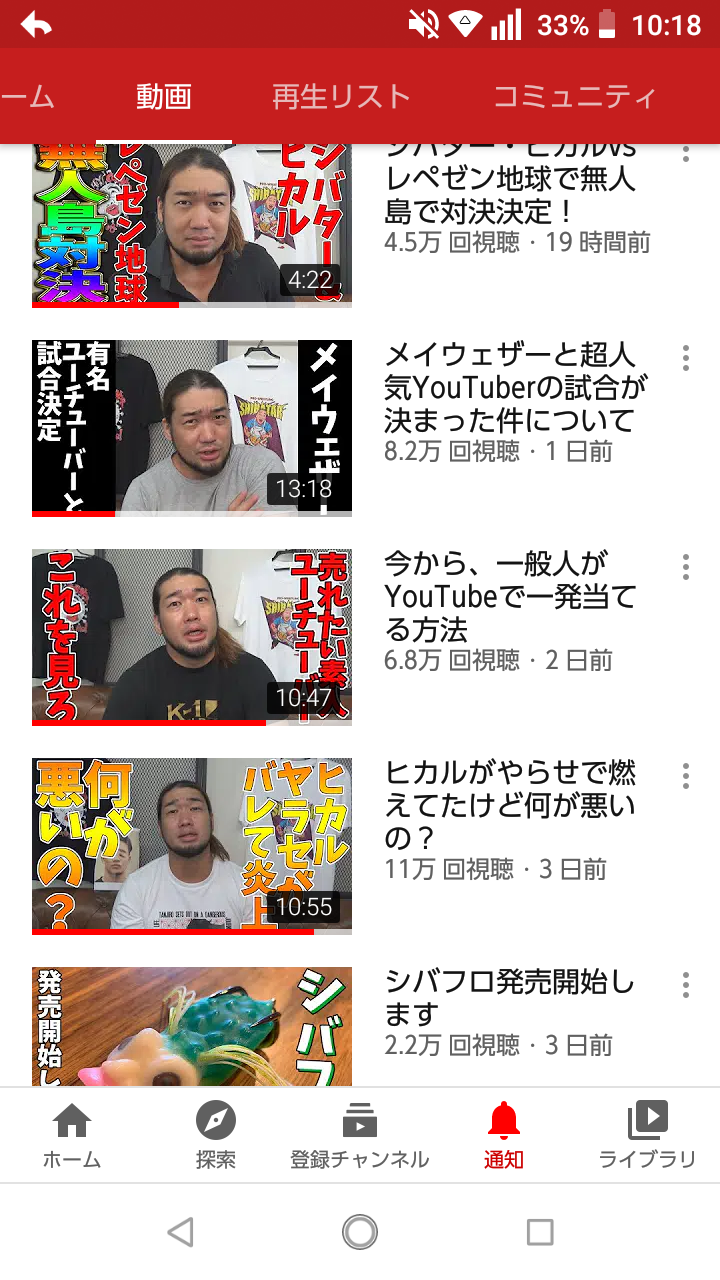
Task: Tap the system home button
Action: (x=360, y=1232)
